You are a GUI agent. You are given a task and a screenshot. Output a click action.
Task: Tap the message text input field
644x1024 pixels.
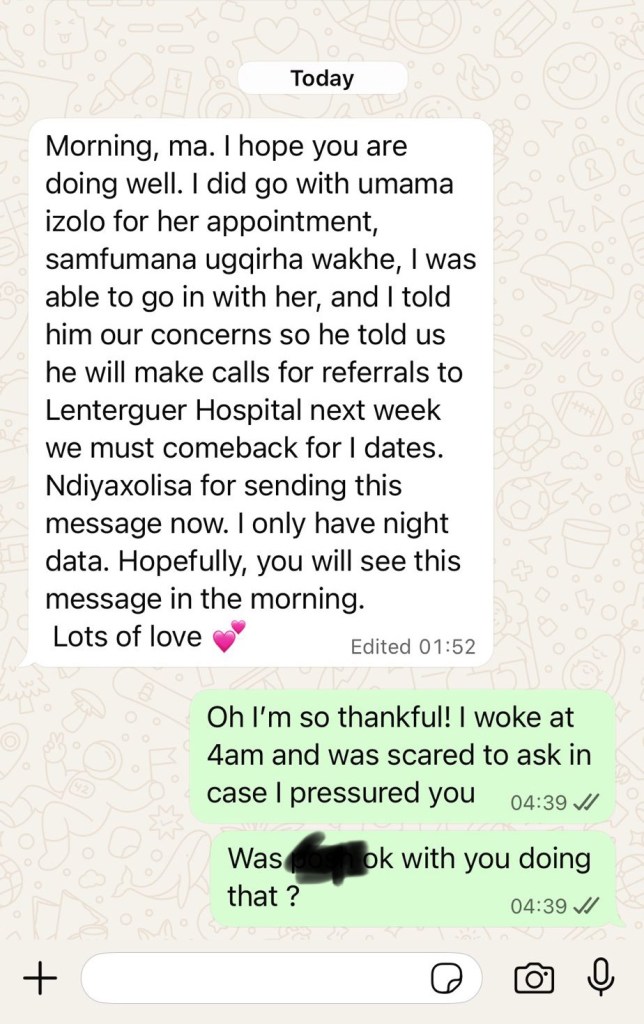pos(250,979)
